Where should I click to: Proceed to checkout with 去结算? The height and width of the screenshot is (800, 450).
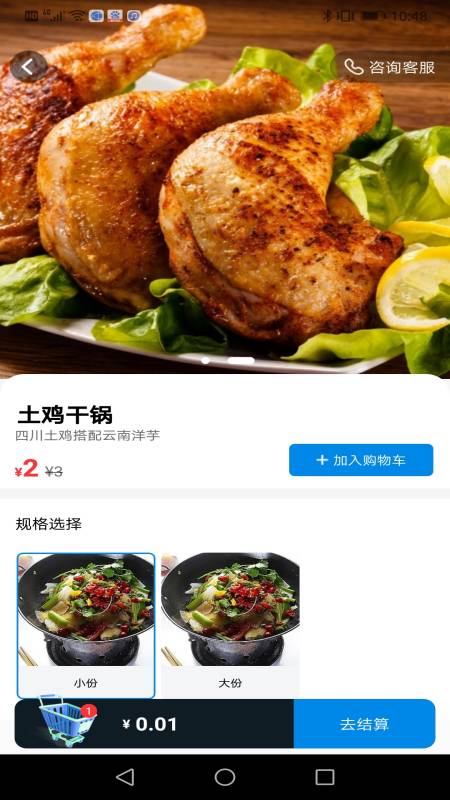click(364, 724)
